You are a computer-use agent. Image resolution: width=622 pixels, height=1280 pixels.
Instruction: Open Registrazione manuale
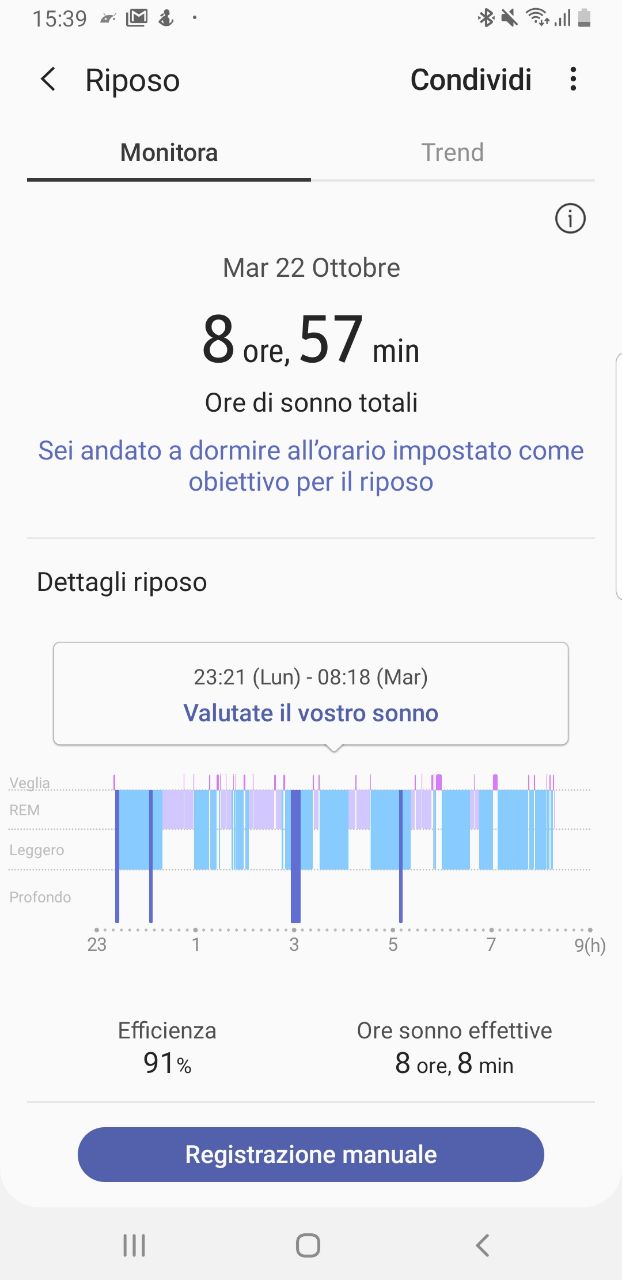coord(311,1155)
